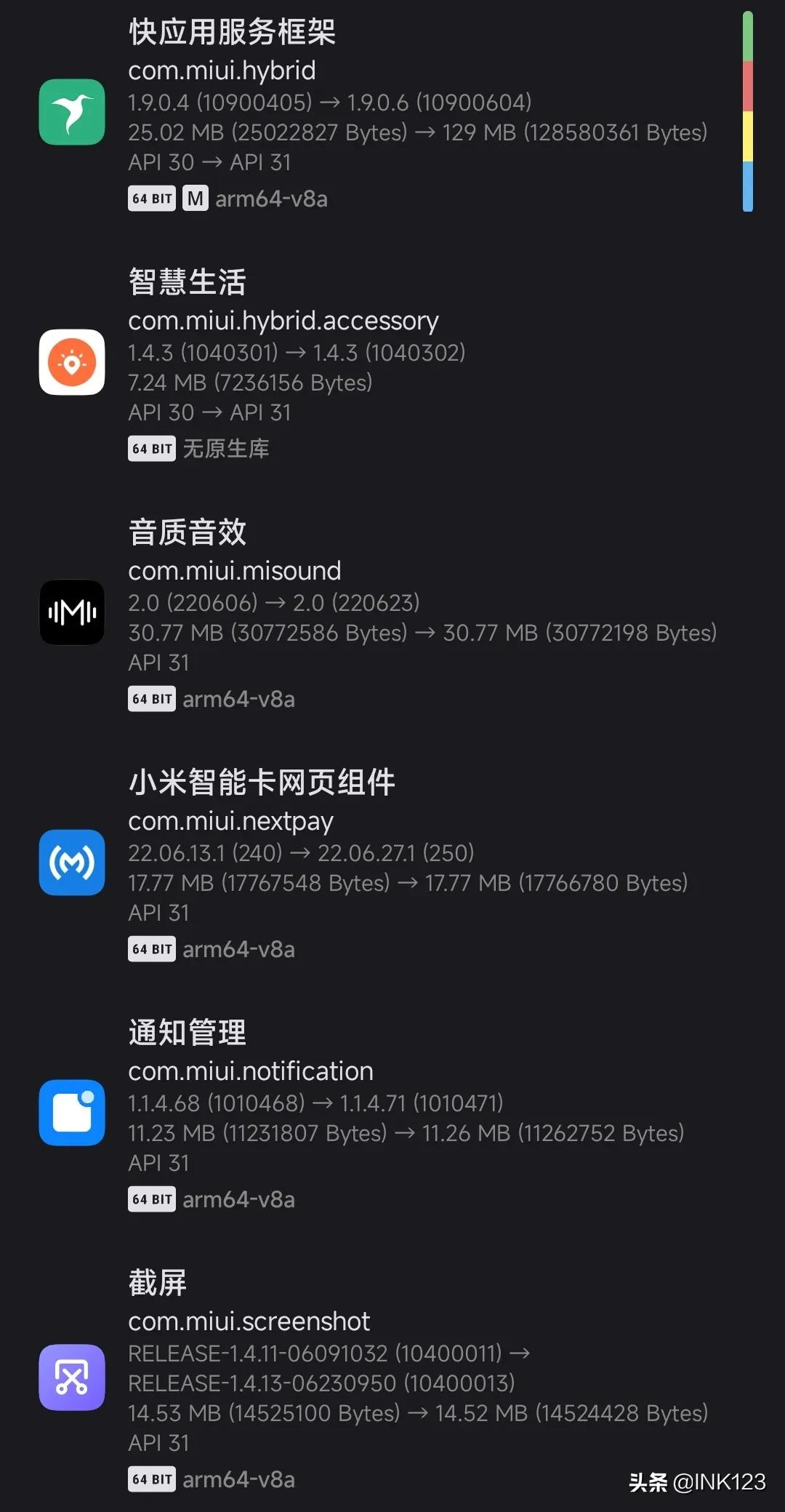Click the arm64-v8a label under 通知管理
The image size is (785, 1512).
coord(238,1199)
